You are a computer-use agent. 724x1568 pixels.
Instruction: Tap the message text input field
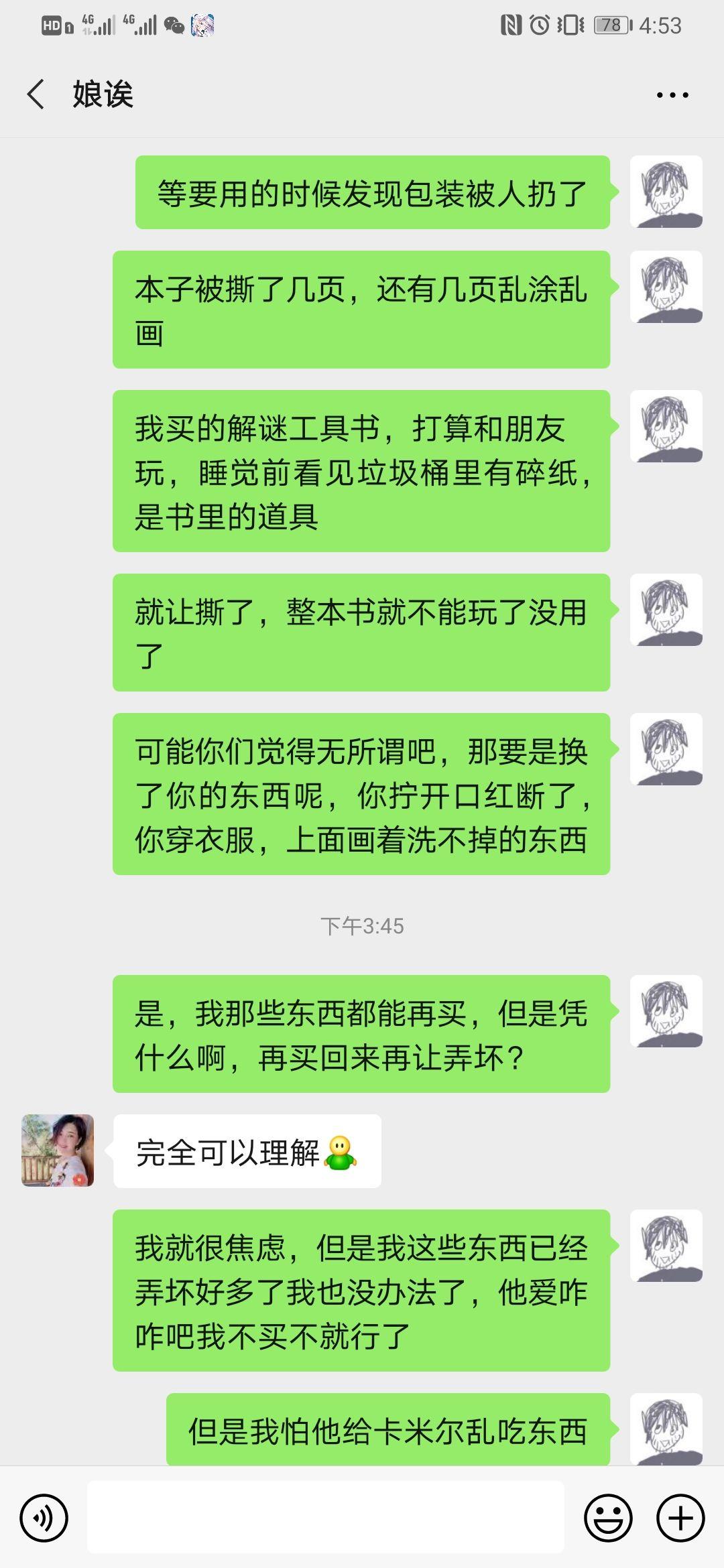pos(326,1518)
